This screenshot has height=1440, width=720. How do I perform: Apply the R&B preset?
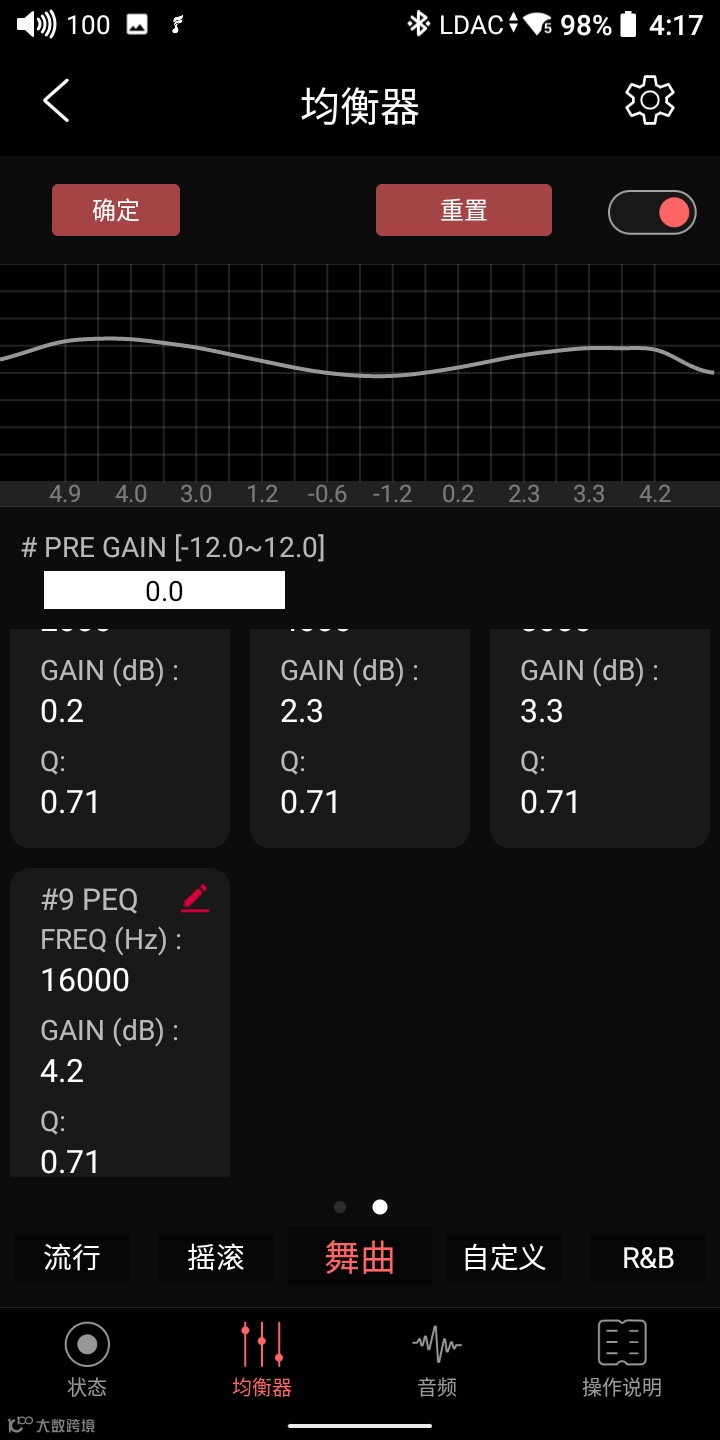(648, 1257)
